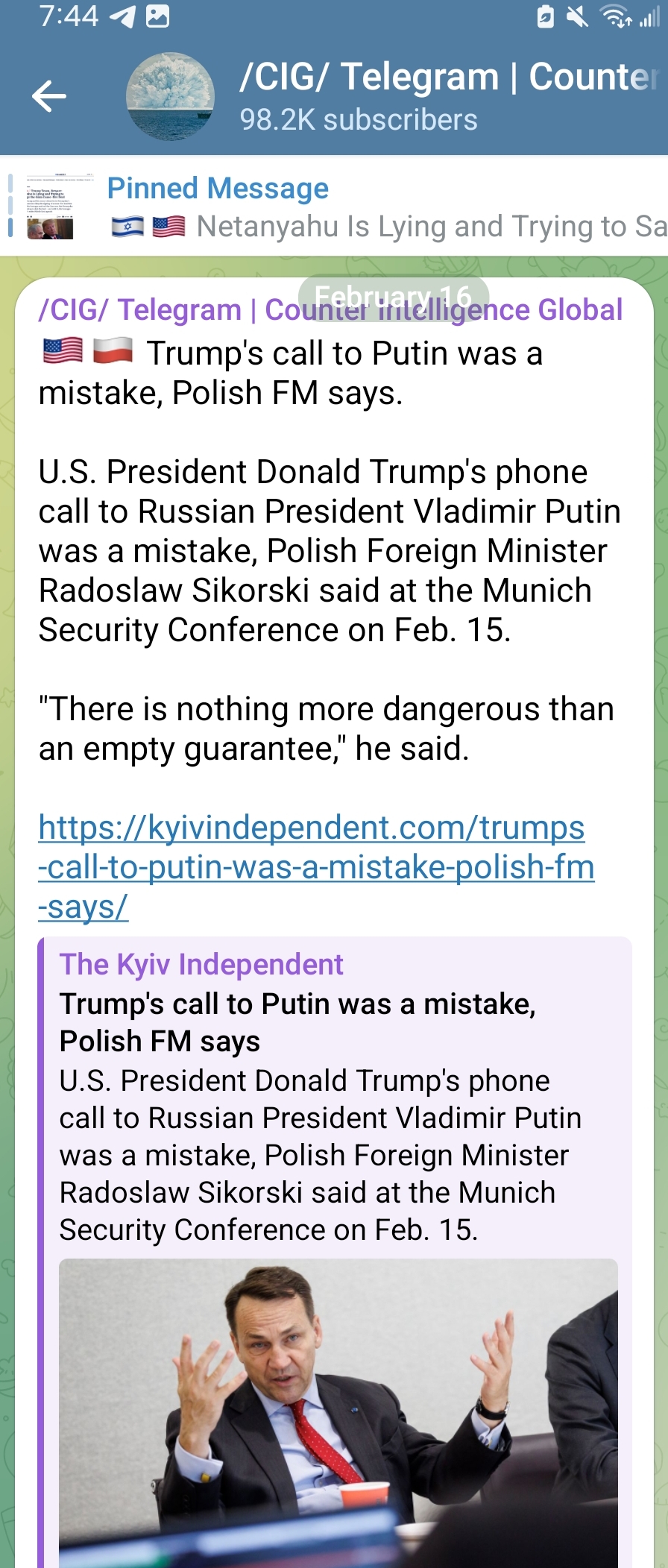Image resolution: width=668 pixels, height=1568 pixels.
Task: Go back using the header arrow
Action: pyautogui.click(x=49, y=96)
